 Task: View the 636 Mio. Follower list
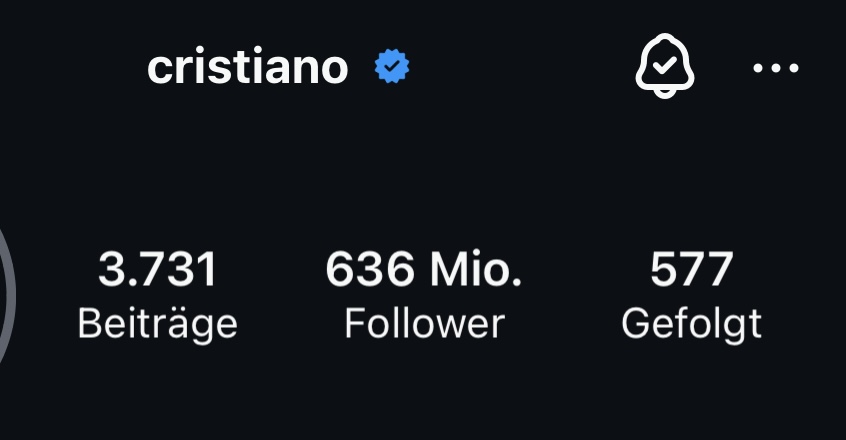pyautogui.click(x=424, y=296)
